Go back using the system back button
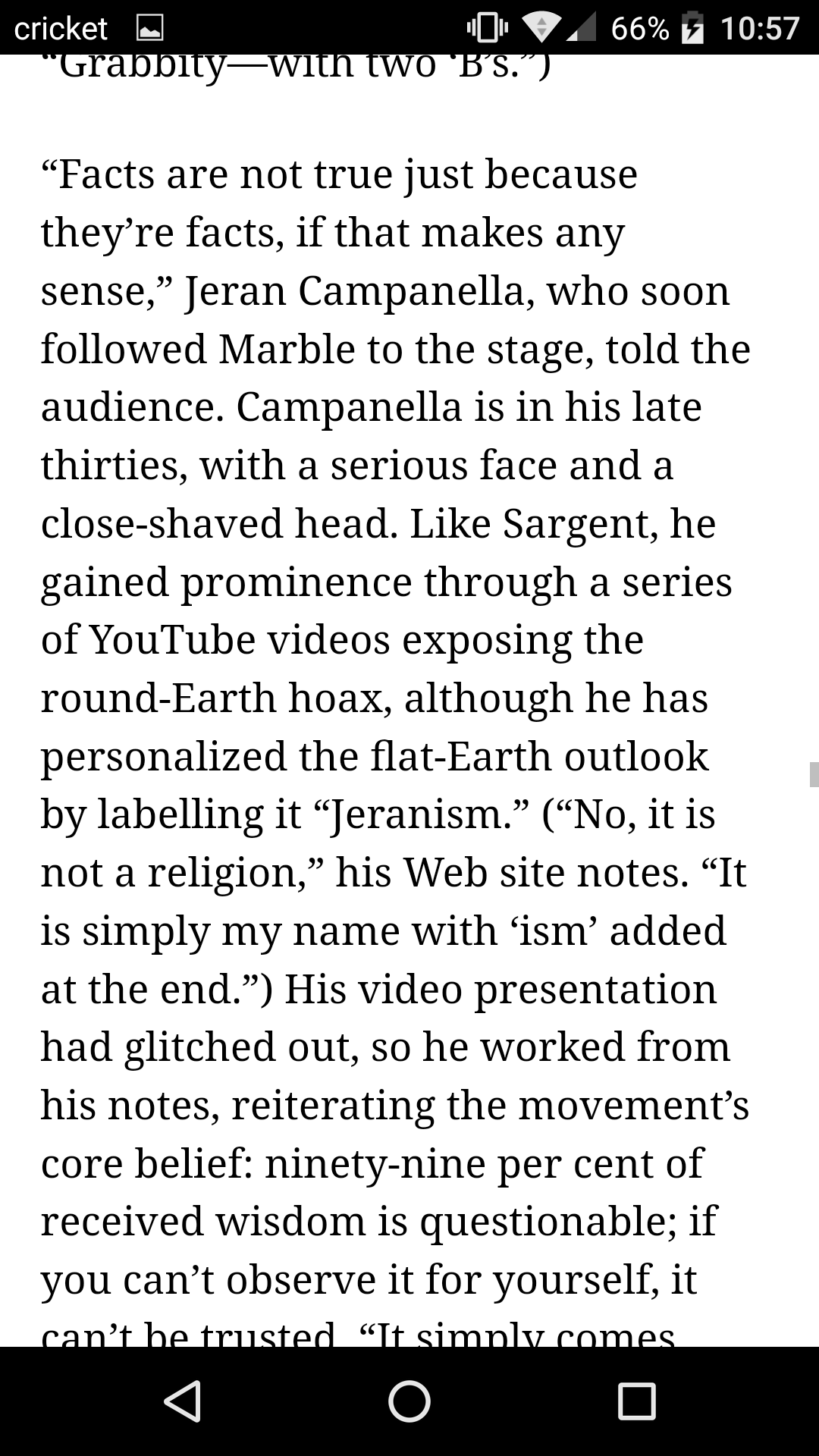 [x=183, y=1401]
